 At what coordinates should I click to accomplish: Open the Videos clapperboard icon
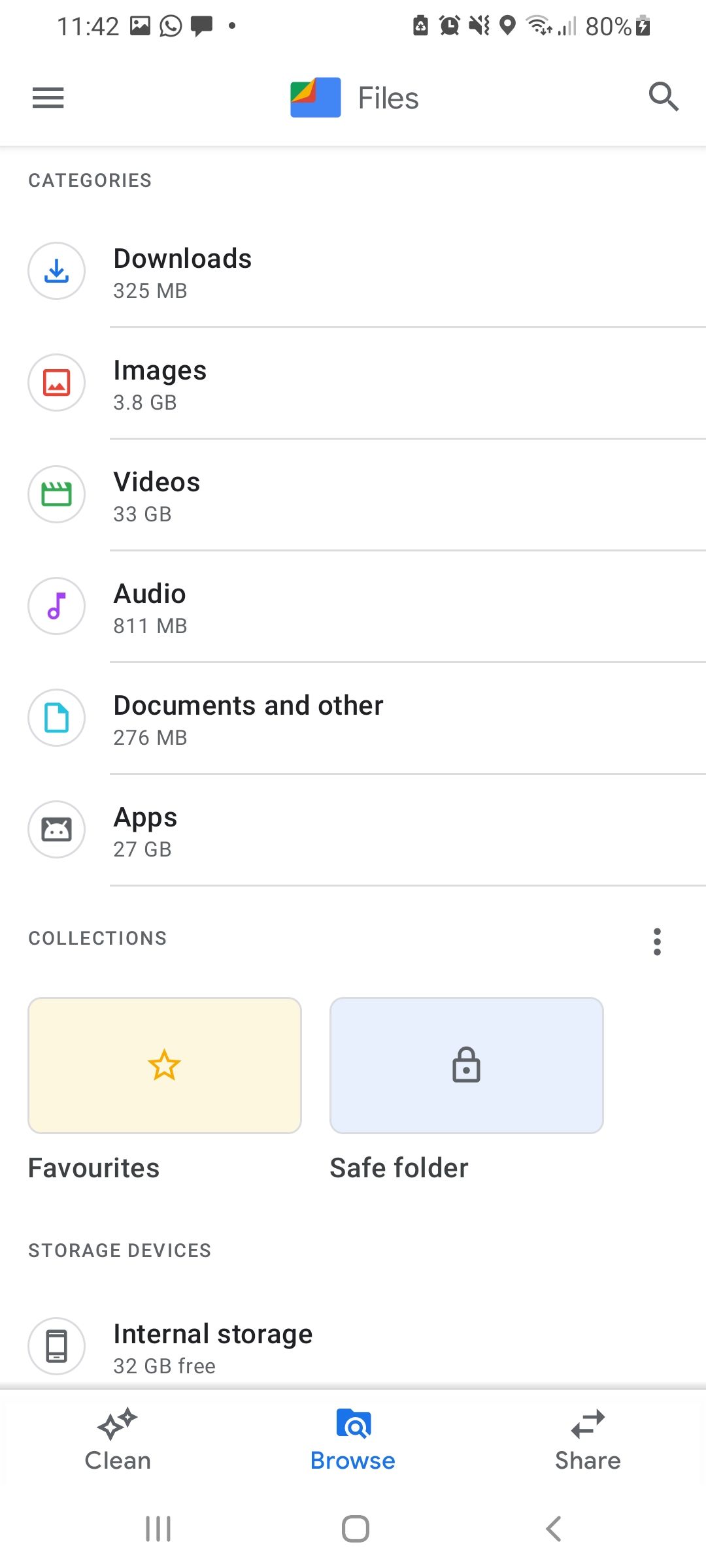click(x=56, y=495)
